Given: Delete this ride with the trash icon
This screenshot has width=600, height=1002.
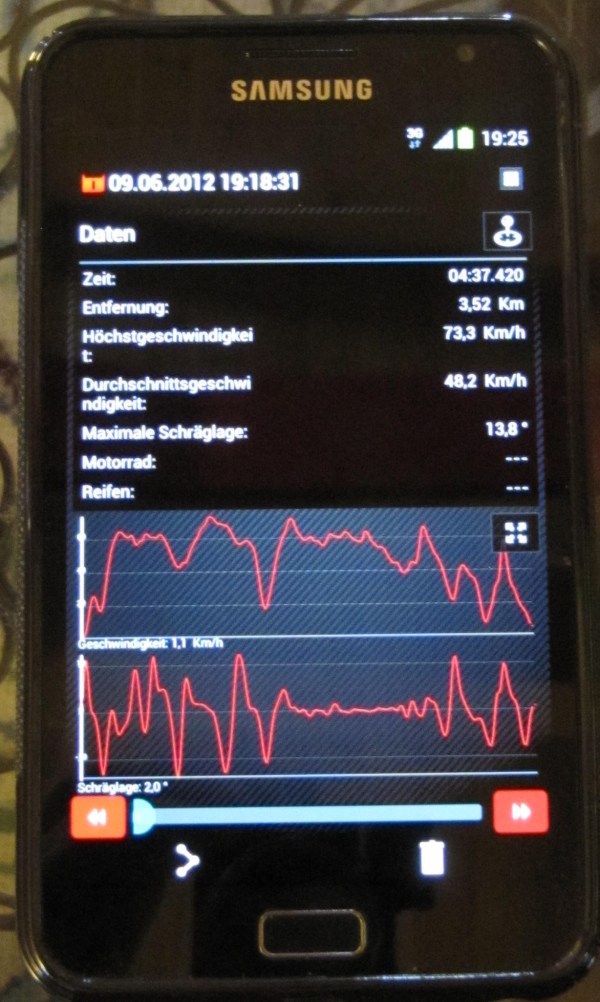Looking at the screenshot, I should pyautogui.click(x=432, y=859).
